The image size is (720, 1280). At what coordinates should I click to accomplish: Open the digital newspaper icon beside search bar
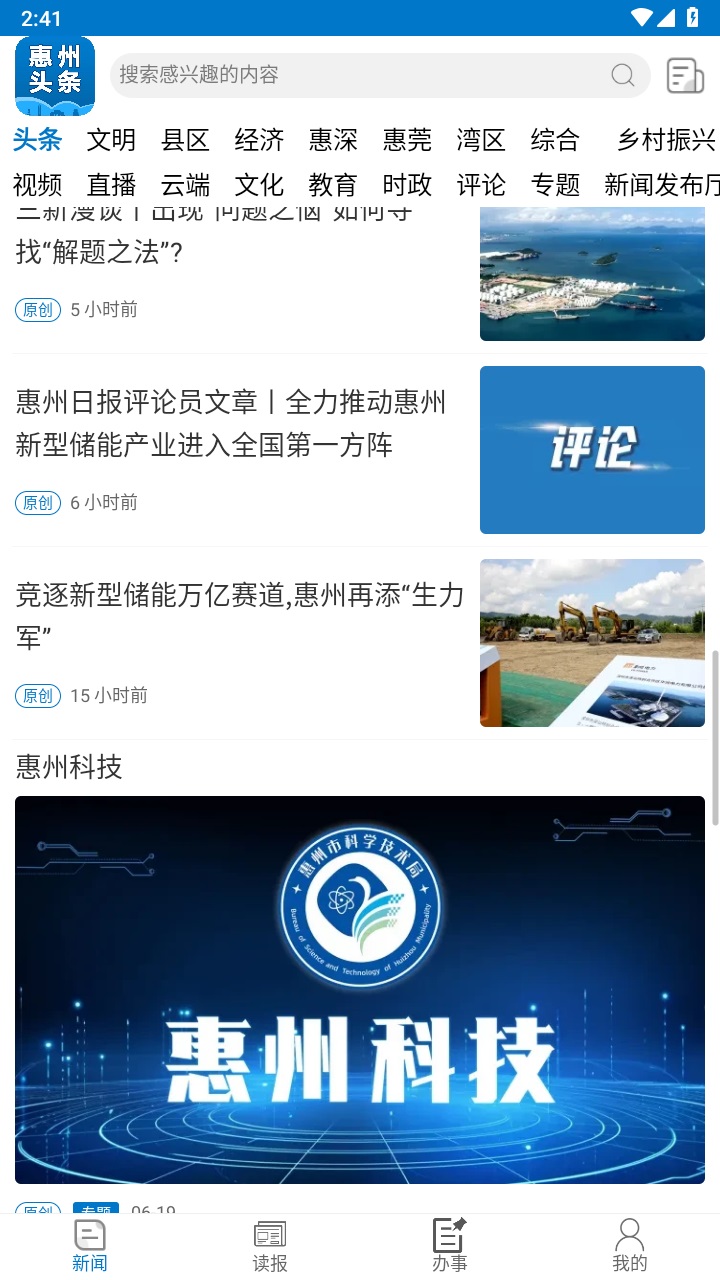tap(684, 76)
